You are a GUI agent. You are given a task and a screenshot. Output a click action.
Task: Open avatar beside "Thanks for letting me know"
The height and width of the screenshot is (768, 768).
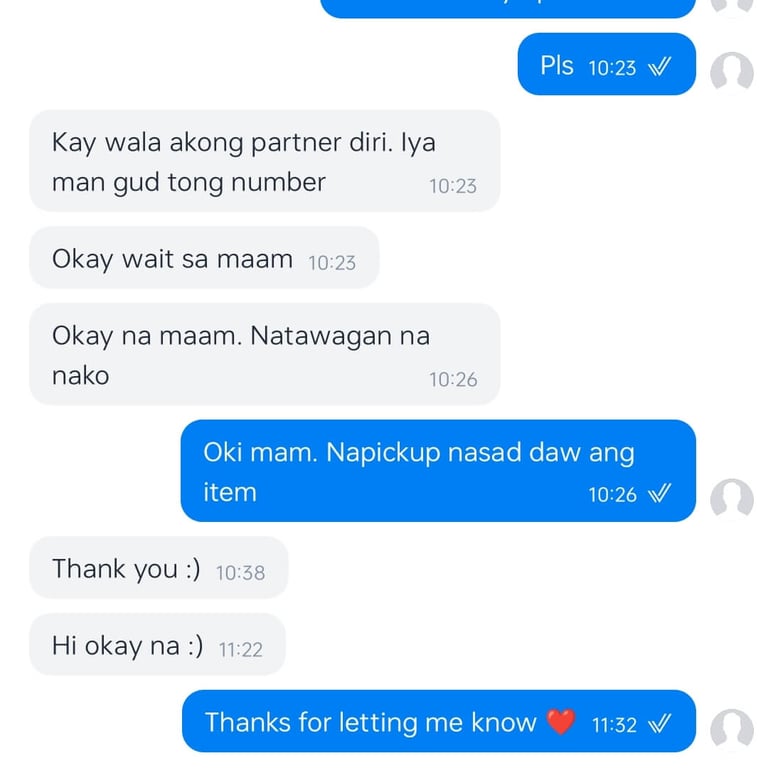point(731,729)
